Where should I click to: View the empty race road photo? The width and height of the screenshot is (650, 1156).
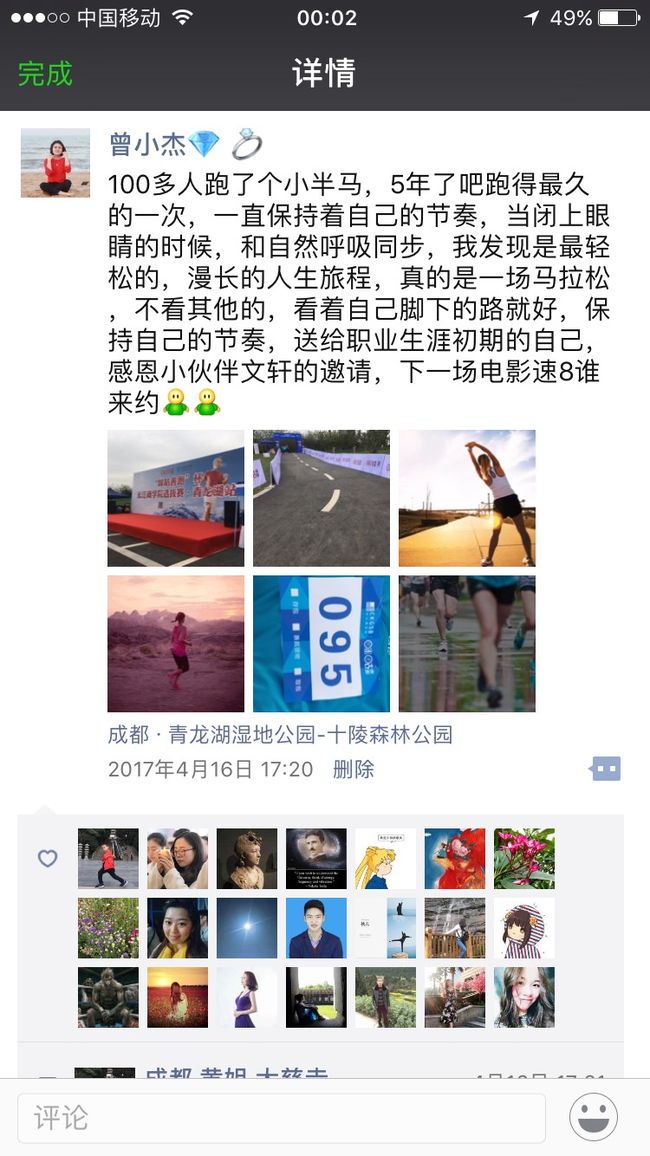click(x=321, y=498)
